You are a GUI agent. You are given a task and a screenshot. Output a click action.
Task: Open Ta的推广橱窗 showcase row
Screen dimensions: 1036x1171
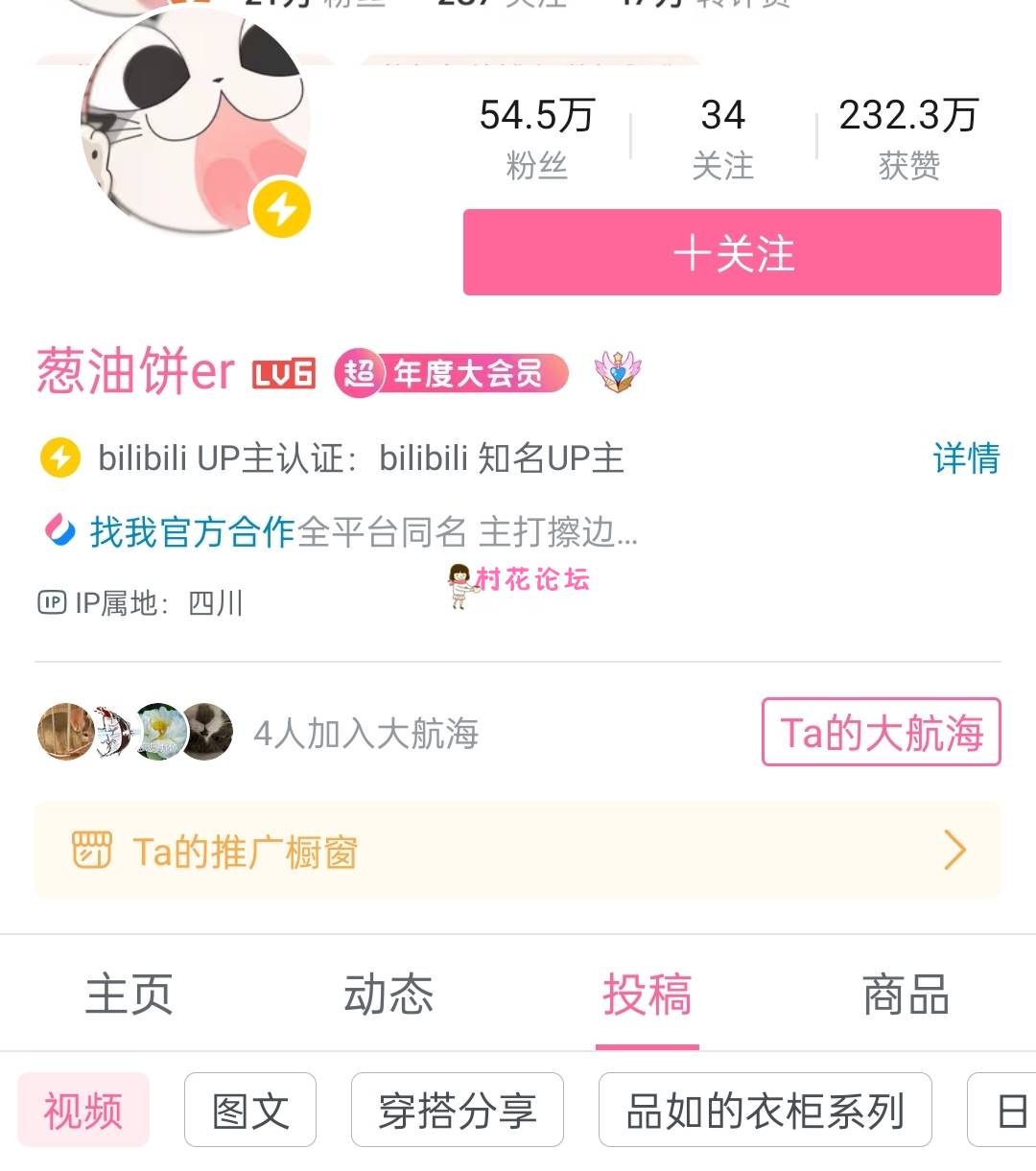[x=518, y=851]
